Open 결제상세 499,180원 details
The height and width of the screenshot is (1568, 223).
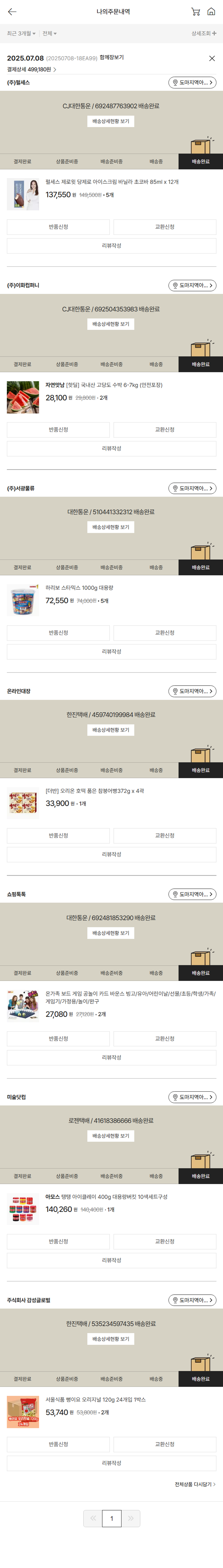32,69
